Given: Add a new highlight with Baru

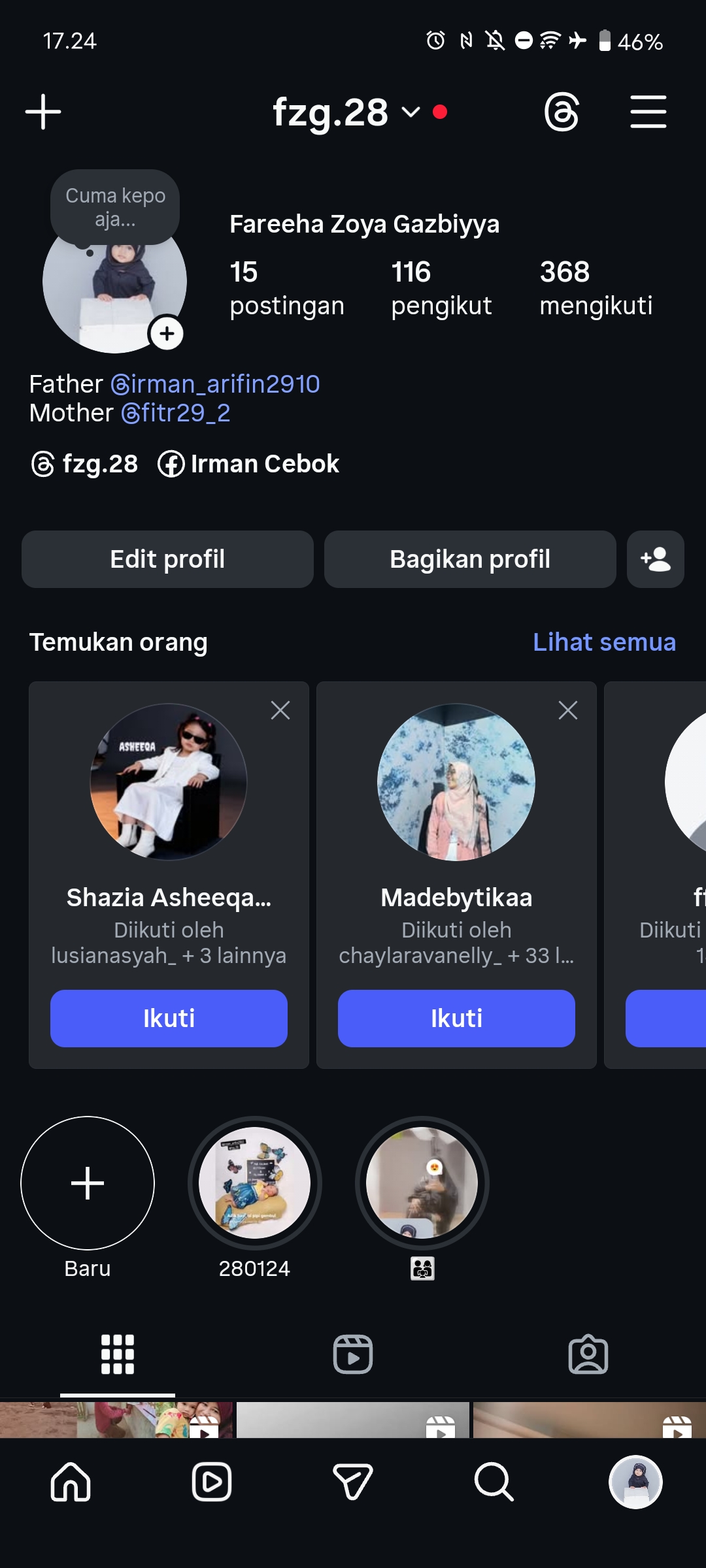Looking at the screenshot, I should 88,1183.
